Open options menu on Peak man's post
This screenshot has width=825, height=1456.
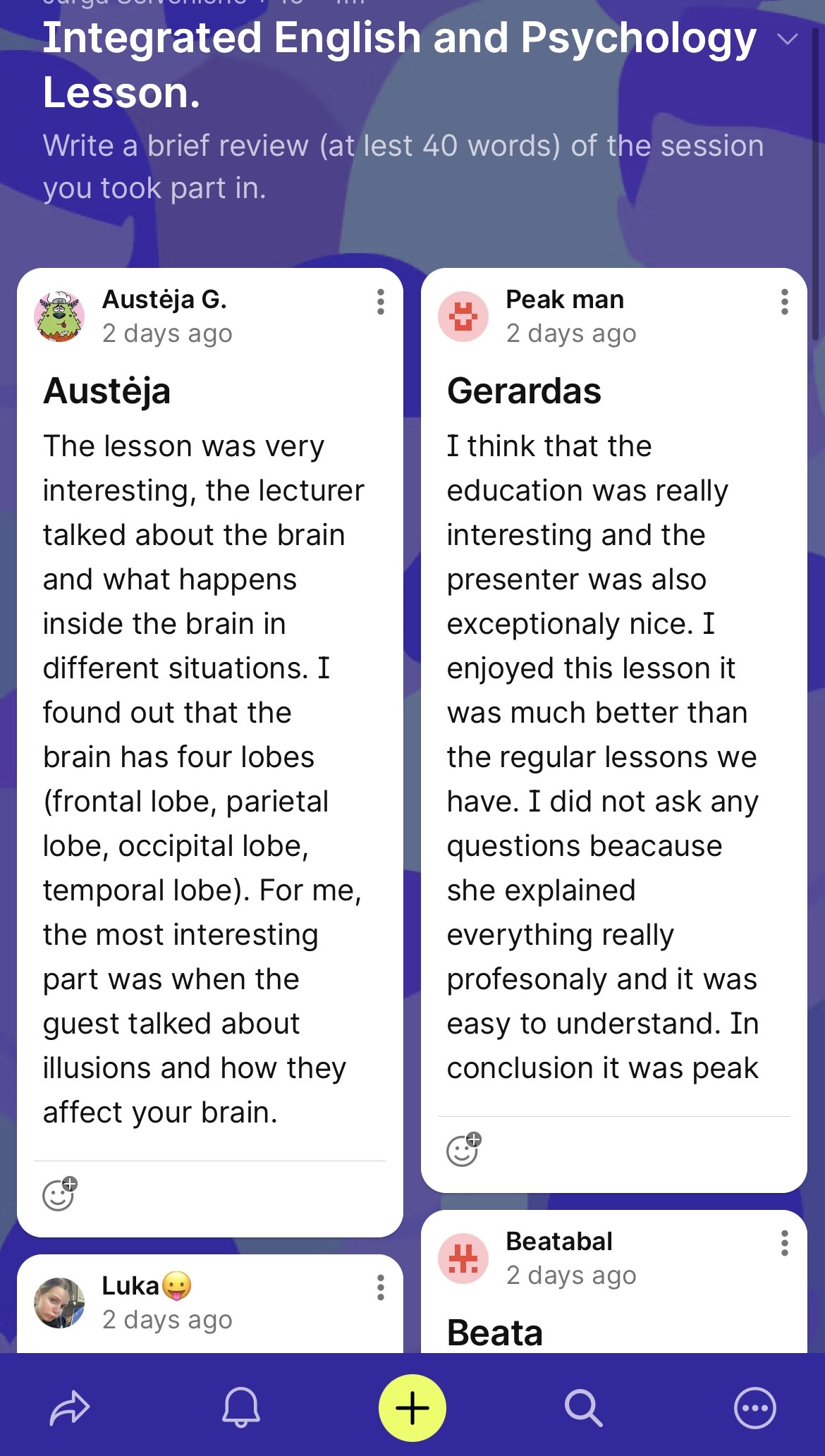point(784,302)
